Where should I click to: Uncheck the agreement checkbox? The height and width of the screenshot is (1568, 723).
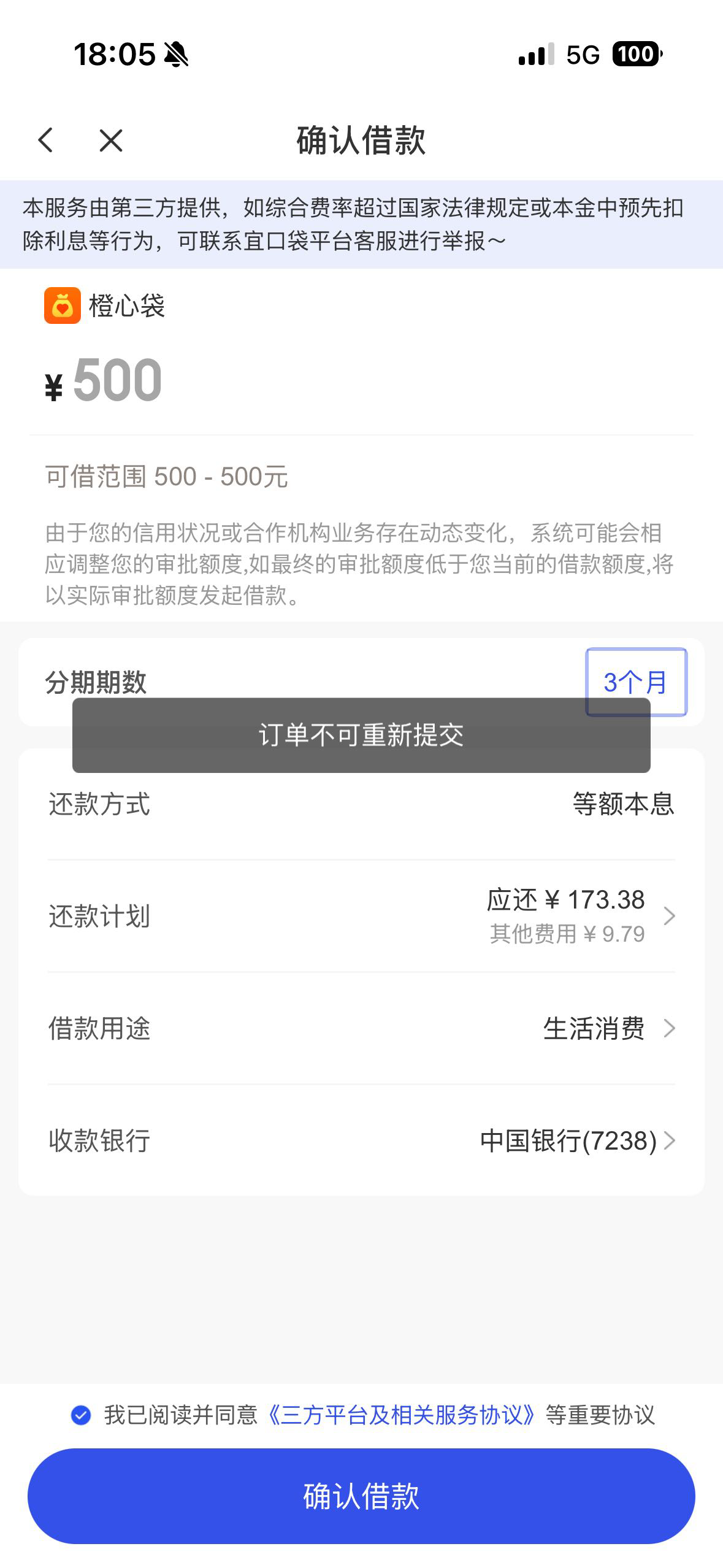(81, 1415)
